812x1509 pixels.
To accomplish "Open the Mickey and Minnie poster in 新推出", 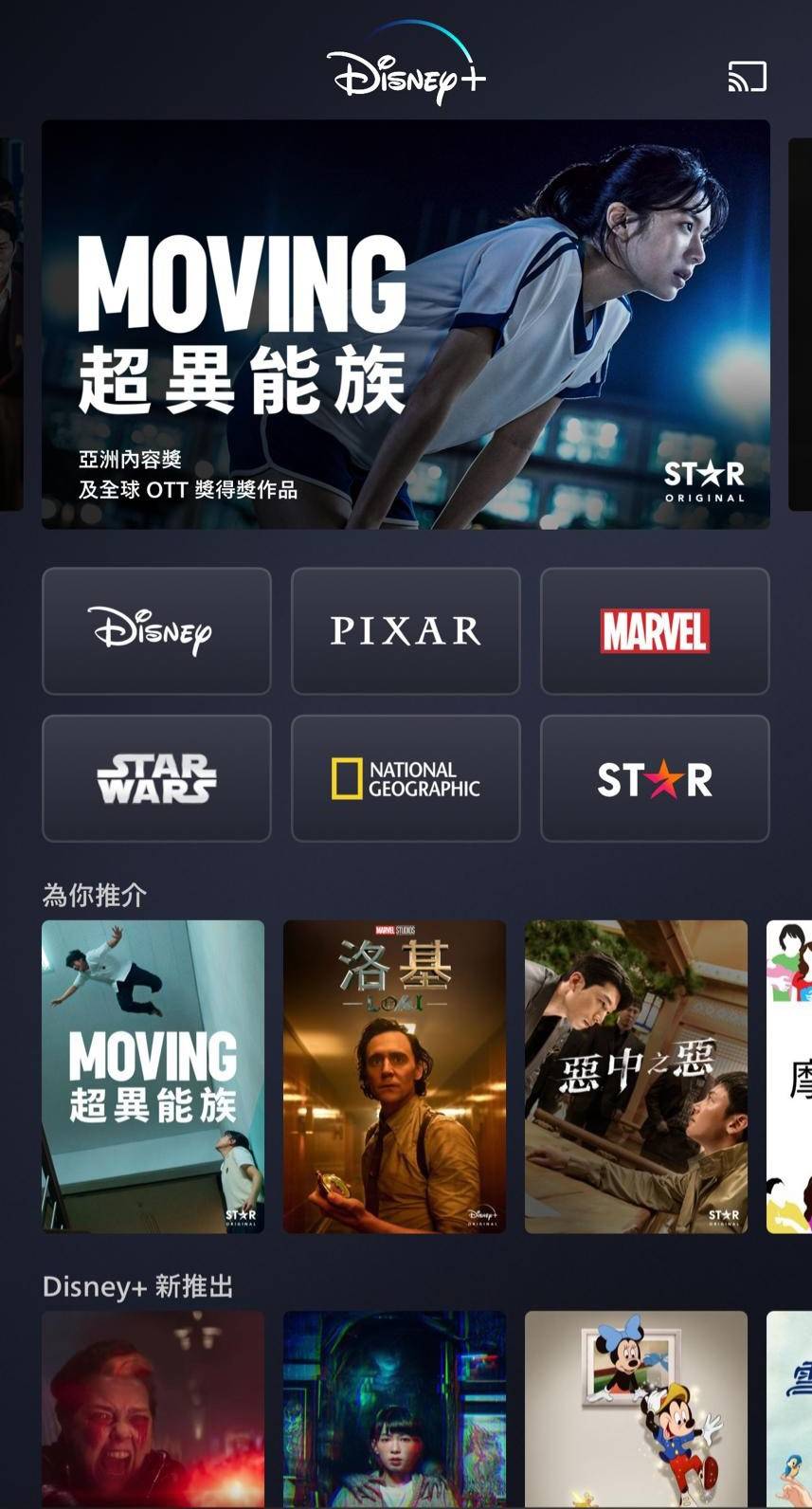I will click(636, 1410).
